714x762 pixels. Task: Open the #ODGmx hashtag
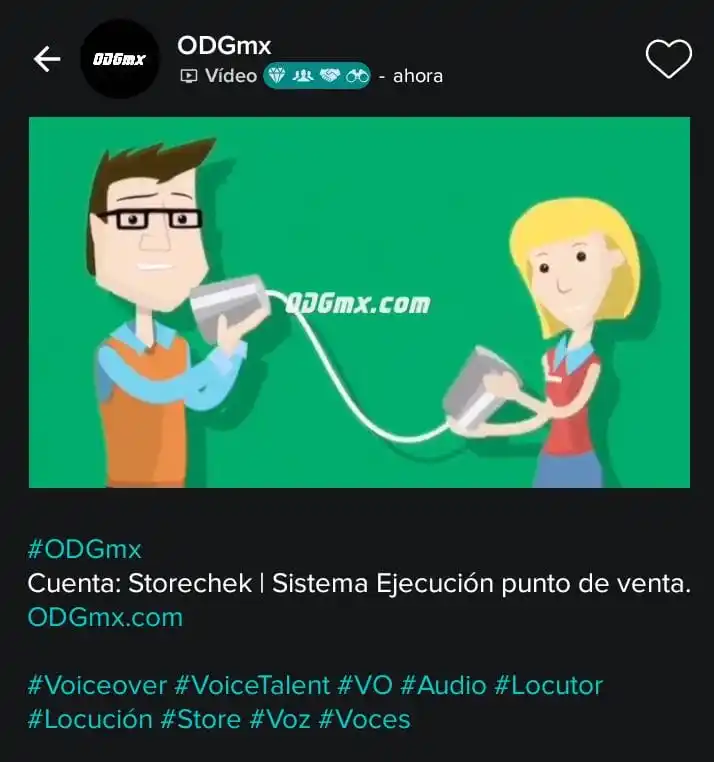pyautogui.click(x=85, y=549)
